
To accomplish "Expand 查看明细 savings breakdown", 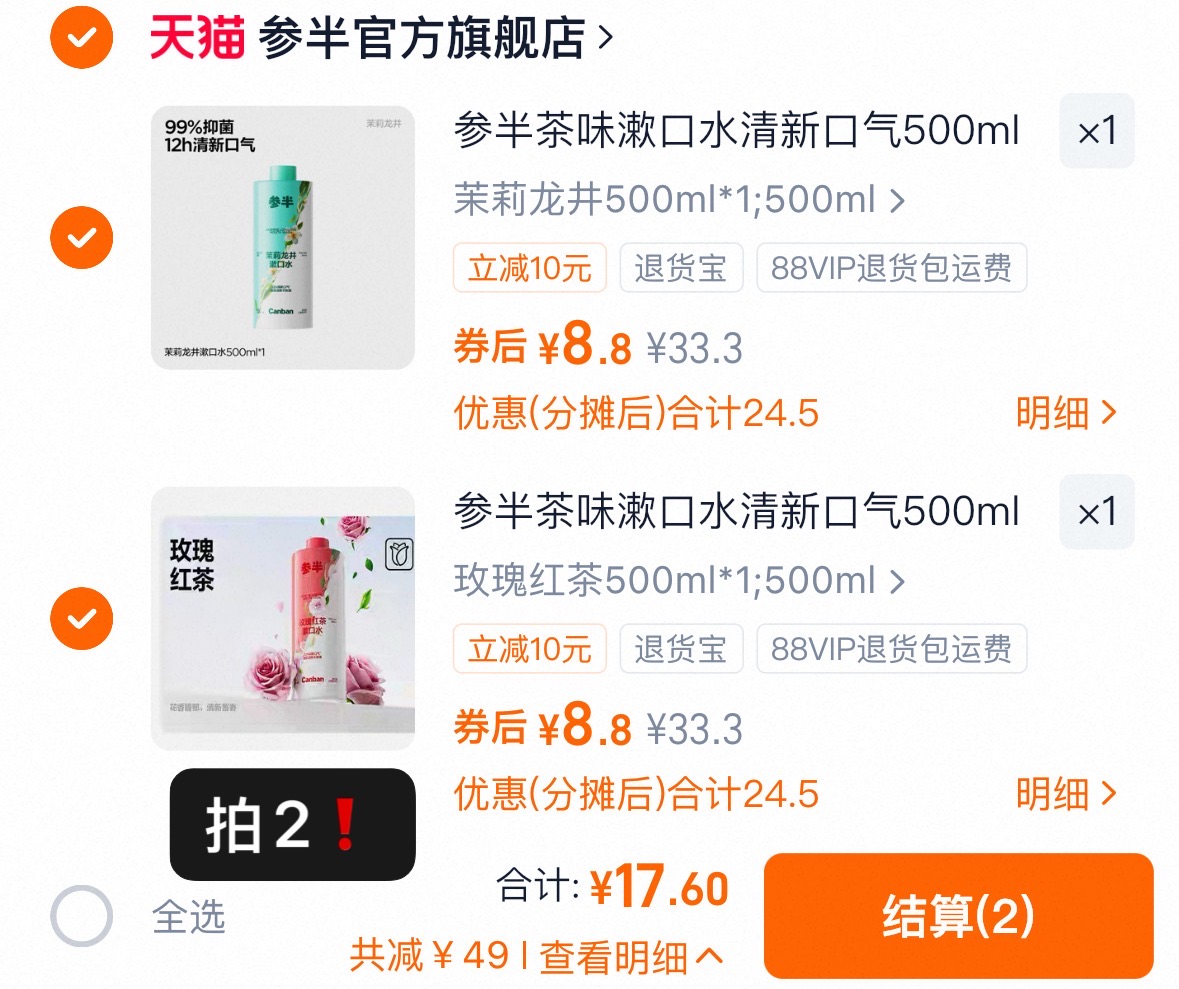I will point(631,957).
